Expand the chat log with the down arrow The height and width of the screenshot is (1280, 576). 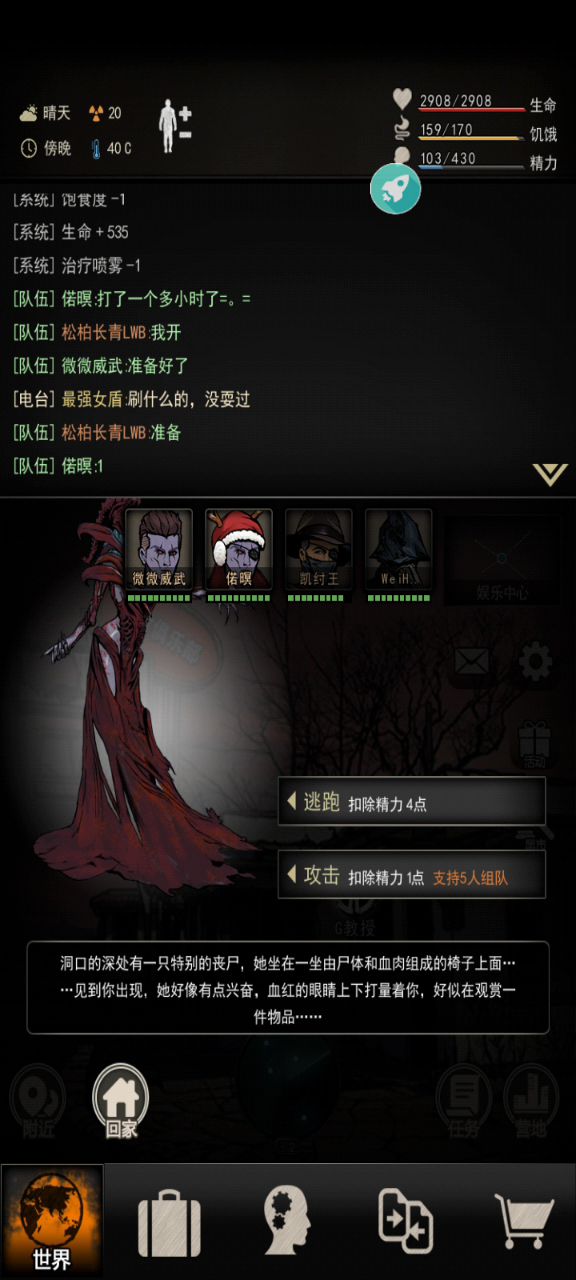550,474
